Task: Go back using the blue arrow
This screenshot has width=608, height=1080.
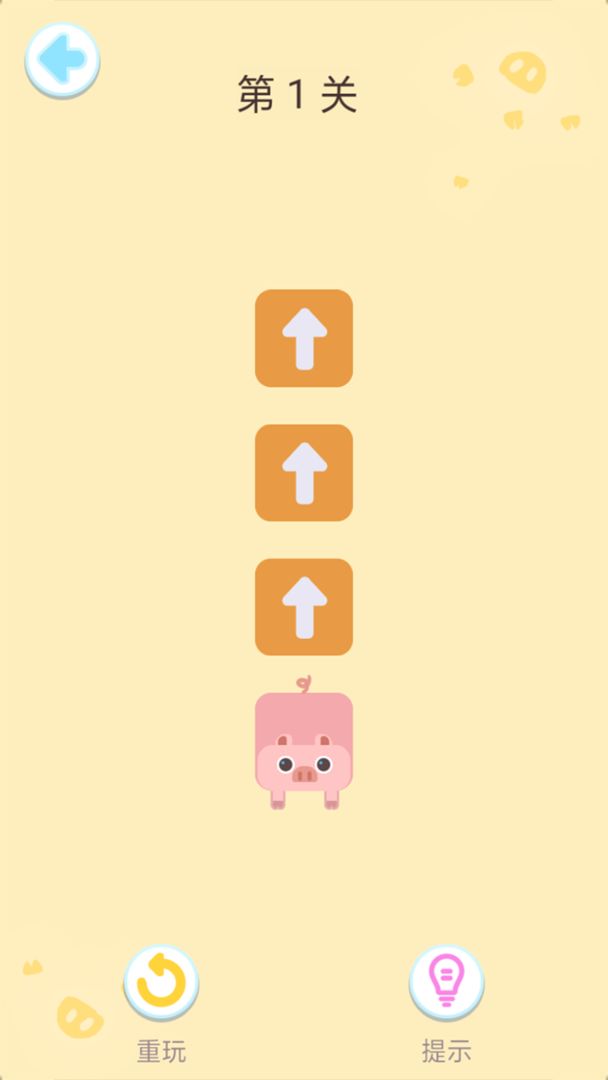Action: pos(62,60)
